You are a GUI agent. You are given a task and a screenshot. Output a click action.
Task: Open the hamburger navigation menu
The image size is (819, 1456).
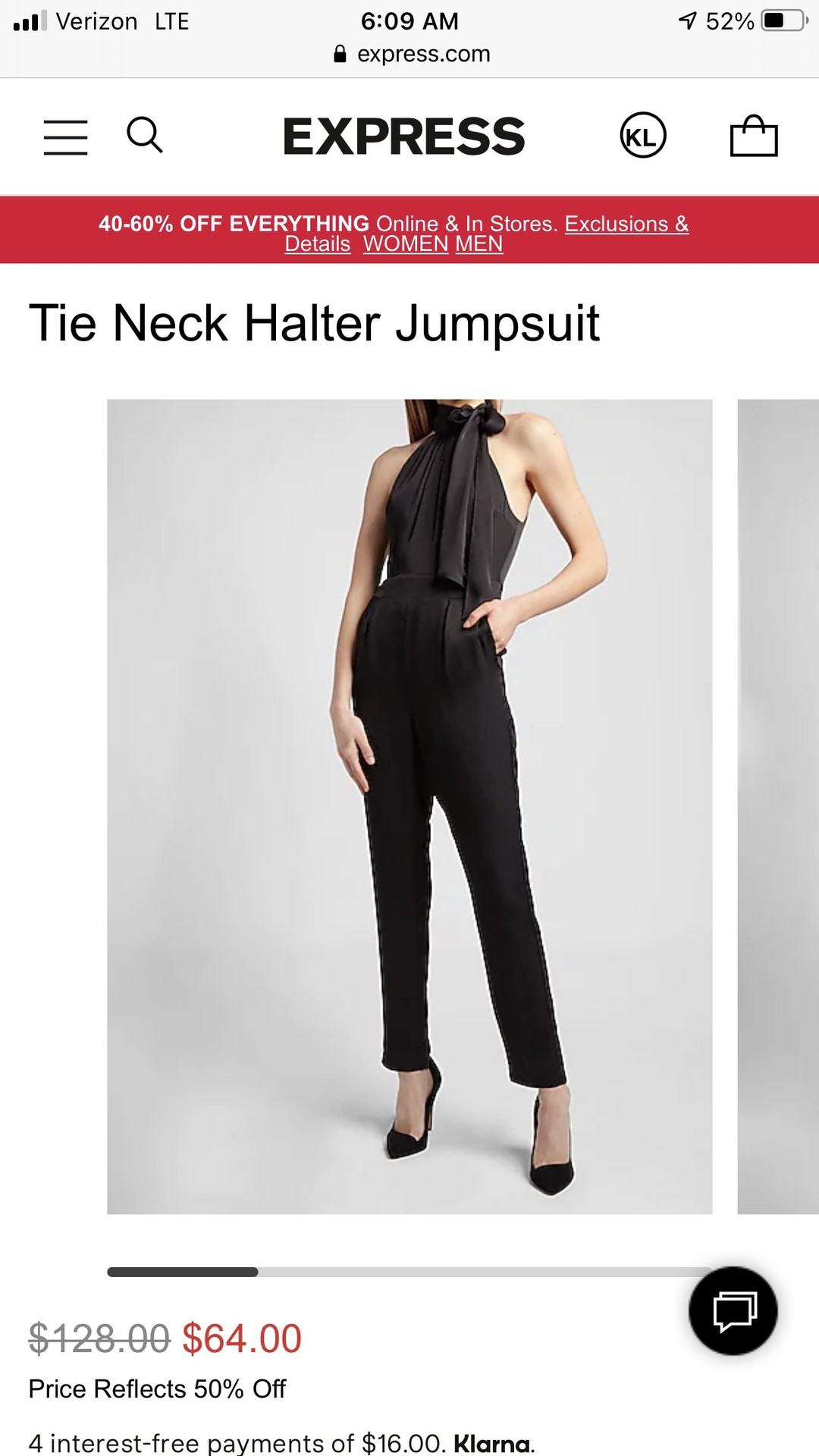click(65, 137)
